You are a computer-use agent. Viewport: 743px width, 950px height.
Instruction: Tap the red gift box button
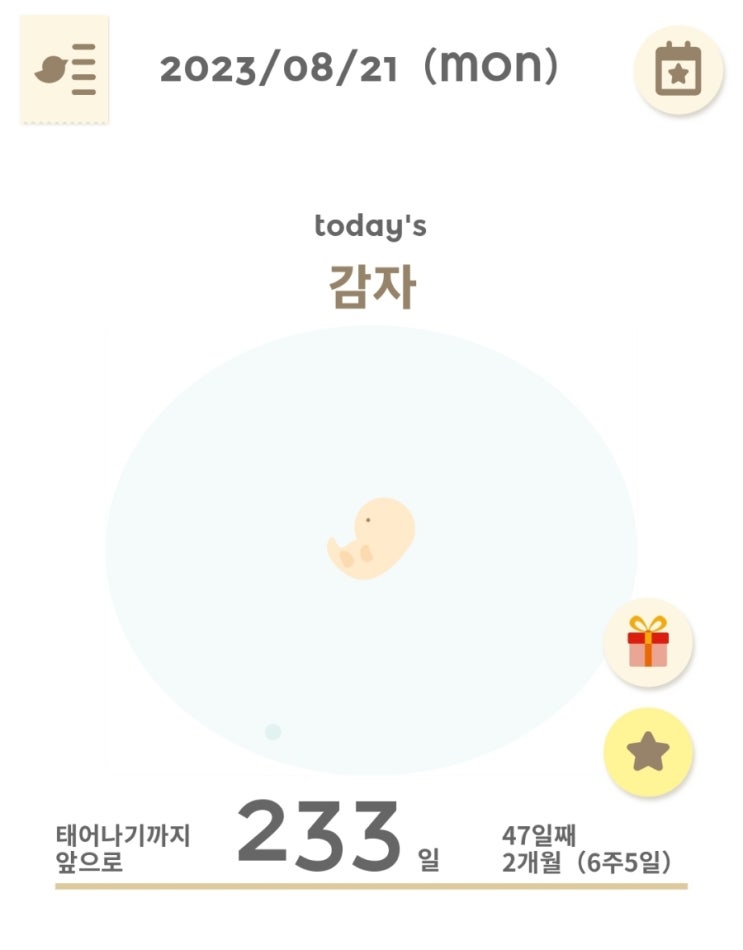coord(648,642)
